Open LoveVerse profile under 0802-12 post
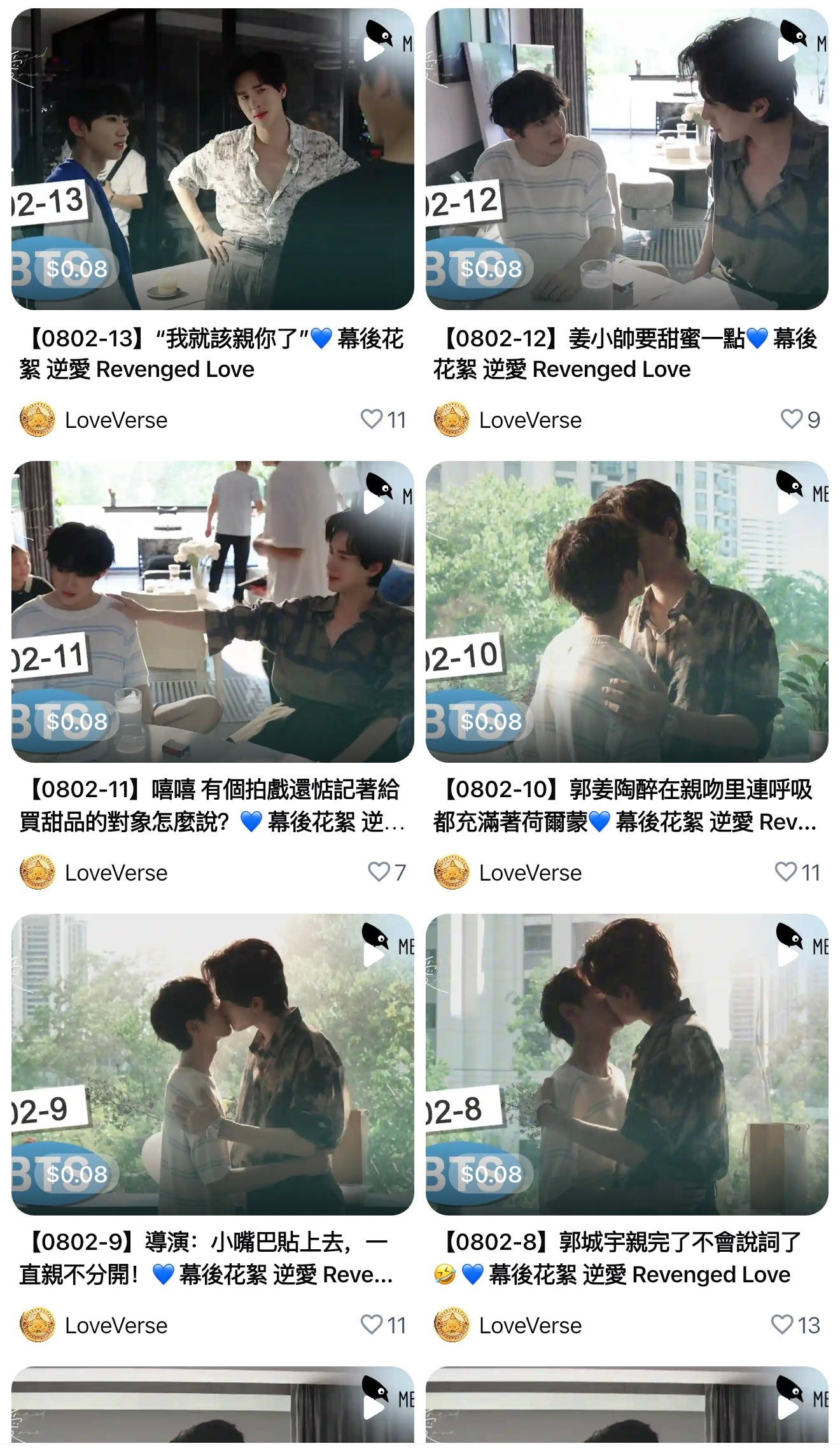 (530, 420)
